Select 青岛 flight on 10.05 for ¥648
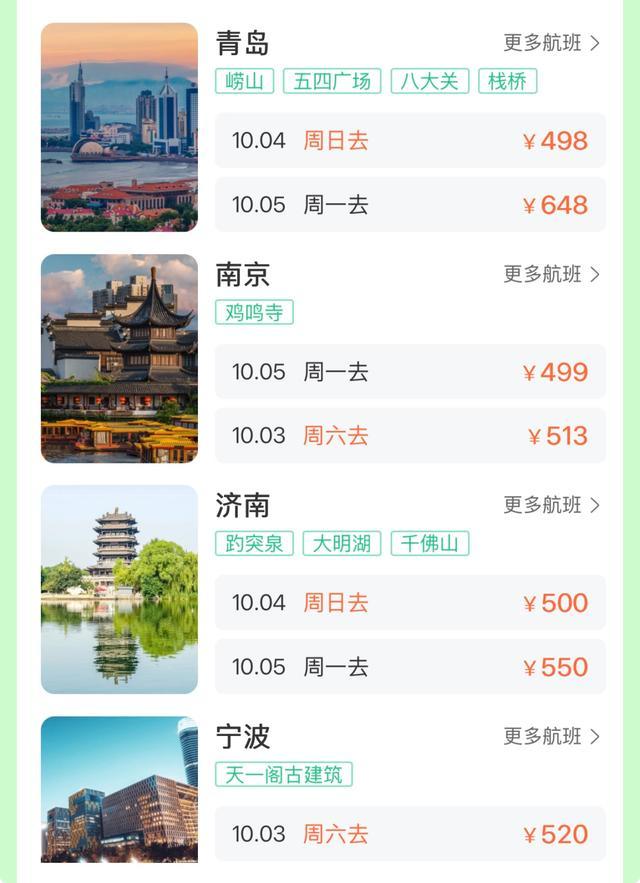This screenshot has height=883, width=640. (x=410, y=204)
